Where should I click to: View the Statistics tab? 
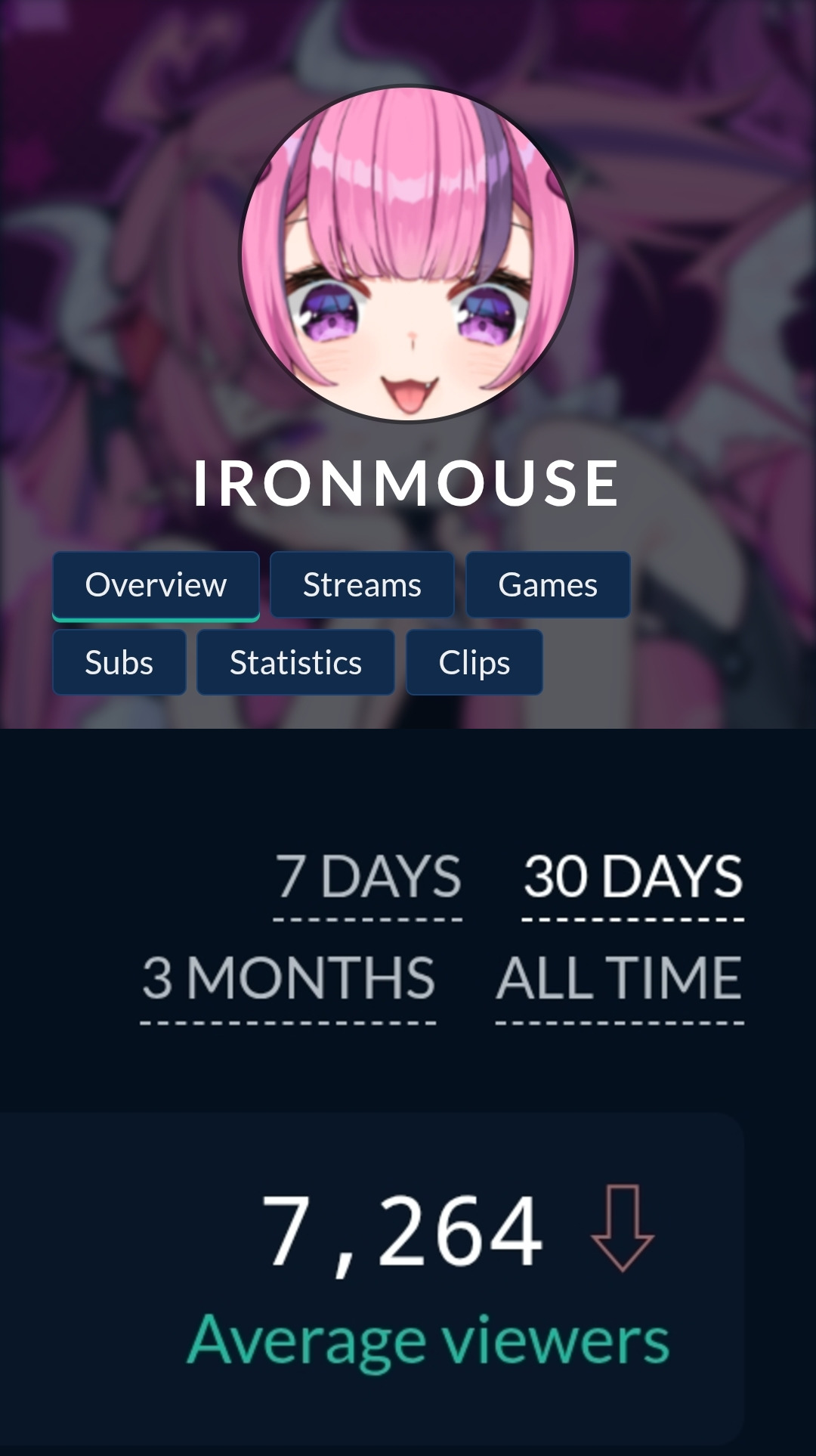click(295, 663)
